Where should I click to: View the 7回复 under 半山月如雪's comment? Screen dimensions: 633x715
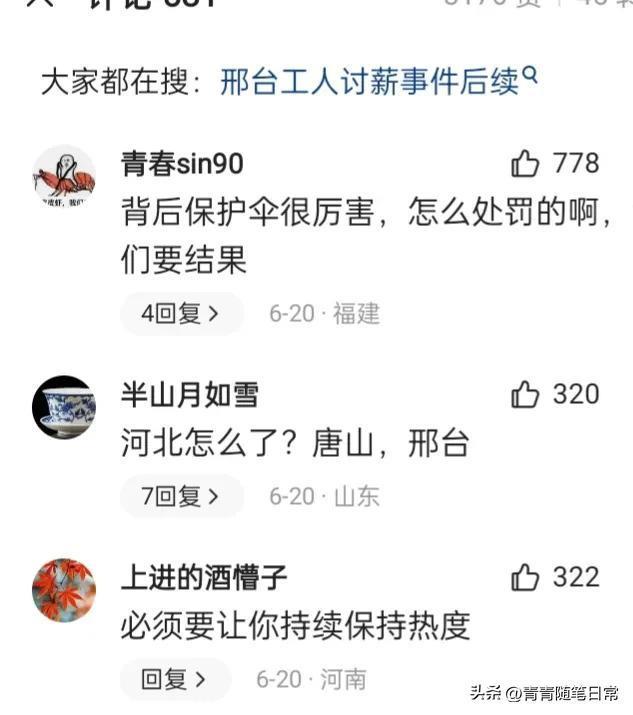click(181, 496)
